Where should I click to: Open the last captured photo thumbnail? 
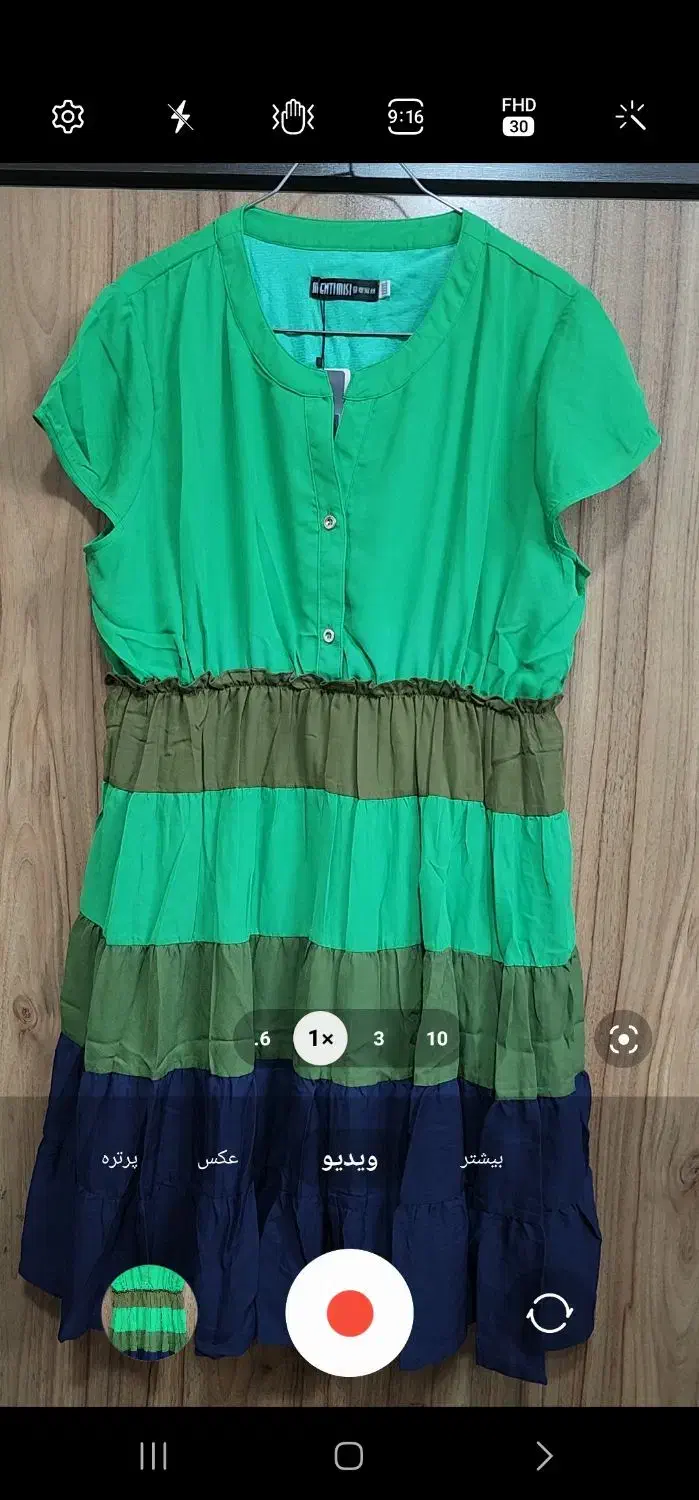tap(150, 1312)
